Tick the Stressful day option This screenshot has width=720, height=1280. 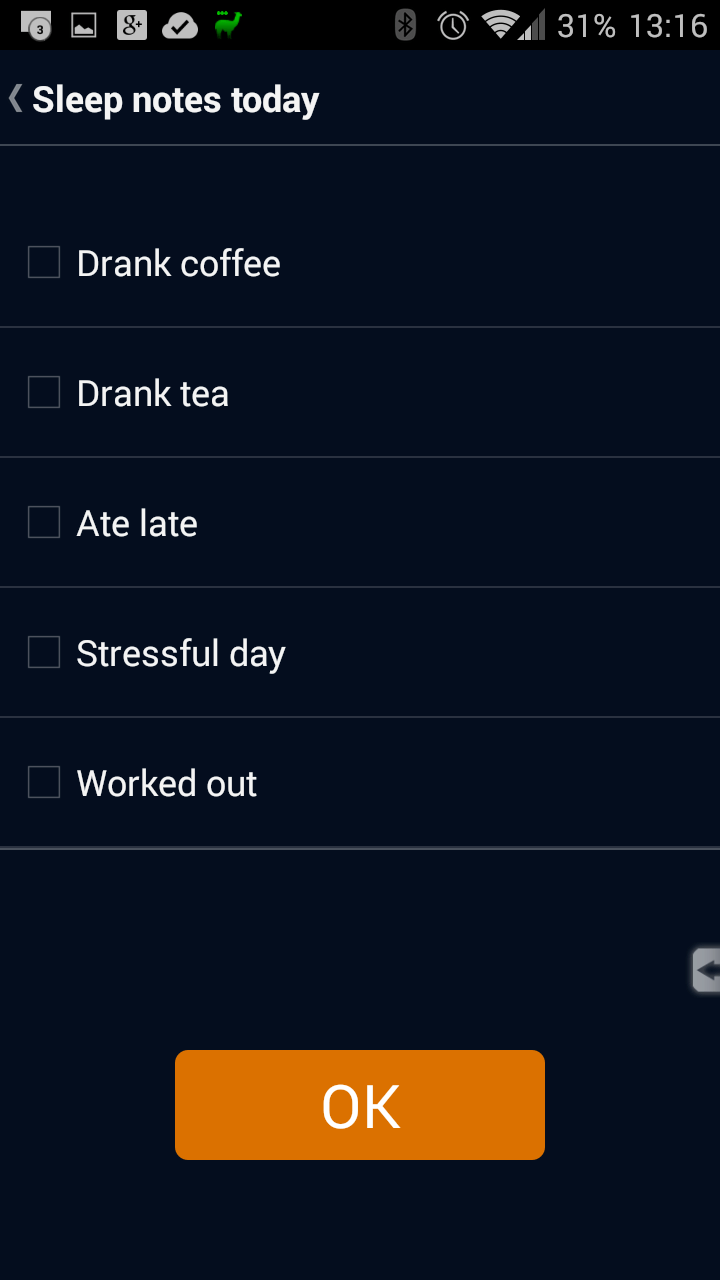tap(44, 653)
